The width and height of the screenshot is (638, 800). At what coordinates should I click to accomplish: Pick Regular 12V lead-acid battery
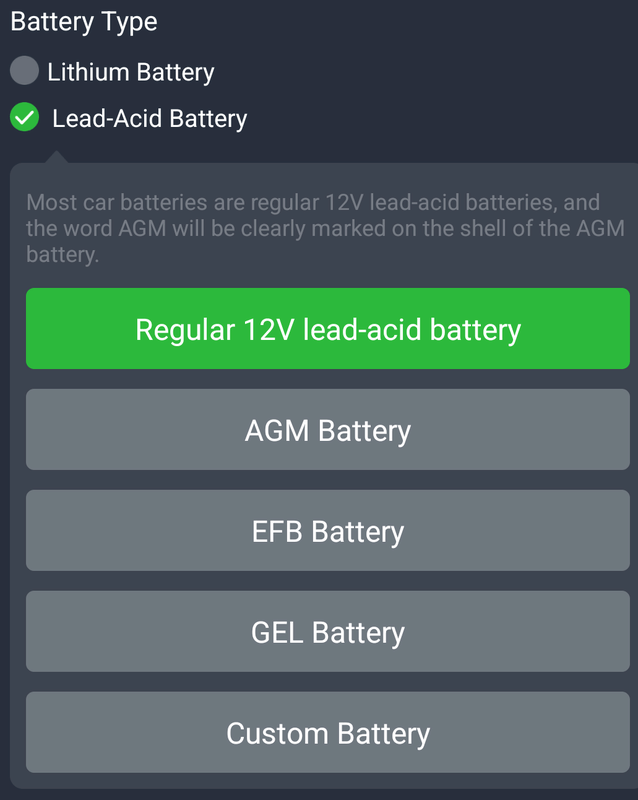click(x=328, y=329)
